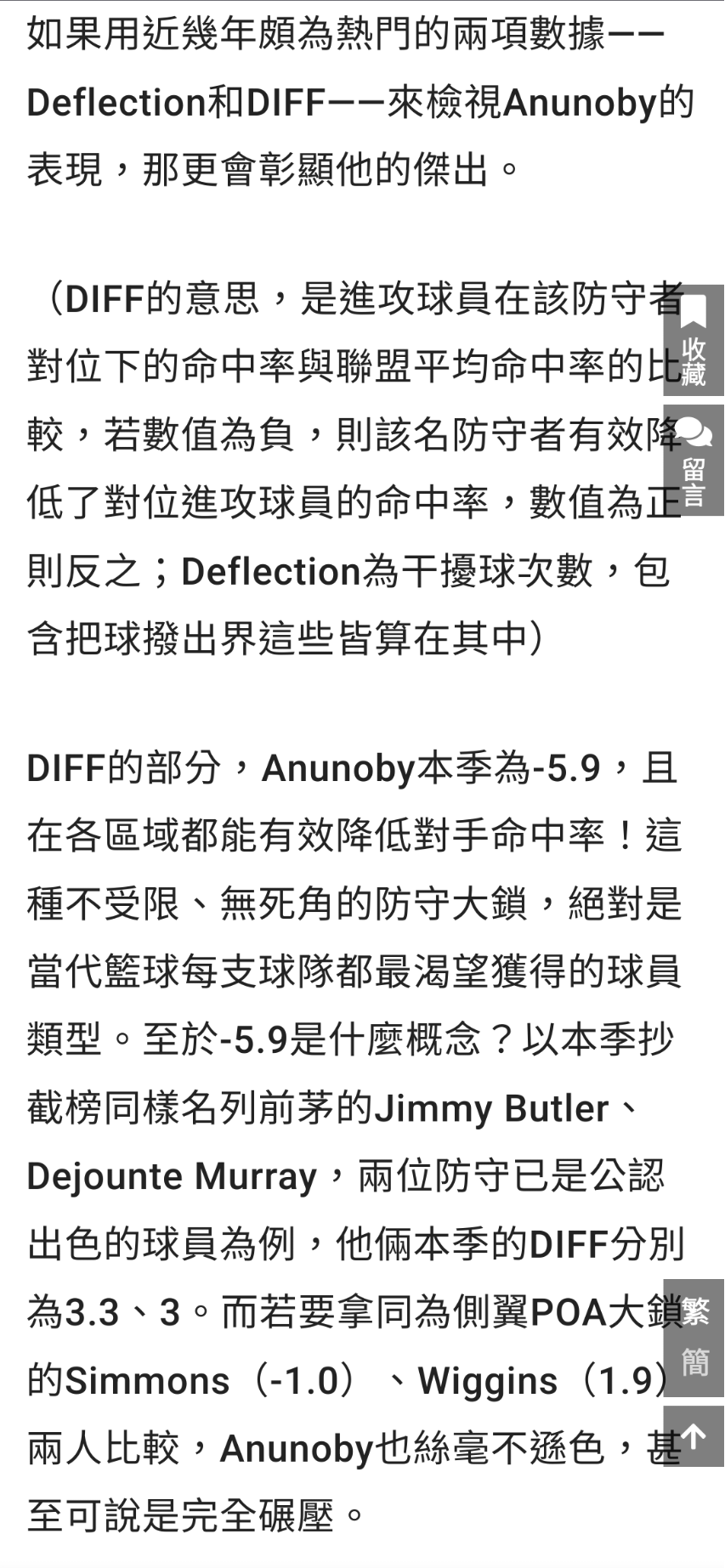Jump back to top with arrow
Image resolution: width=725 pixels, height=1568 pixels.
694,1436
